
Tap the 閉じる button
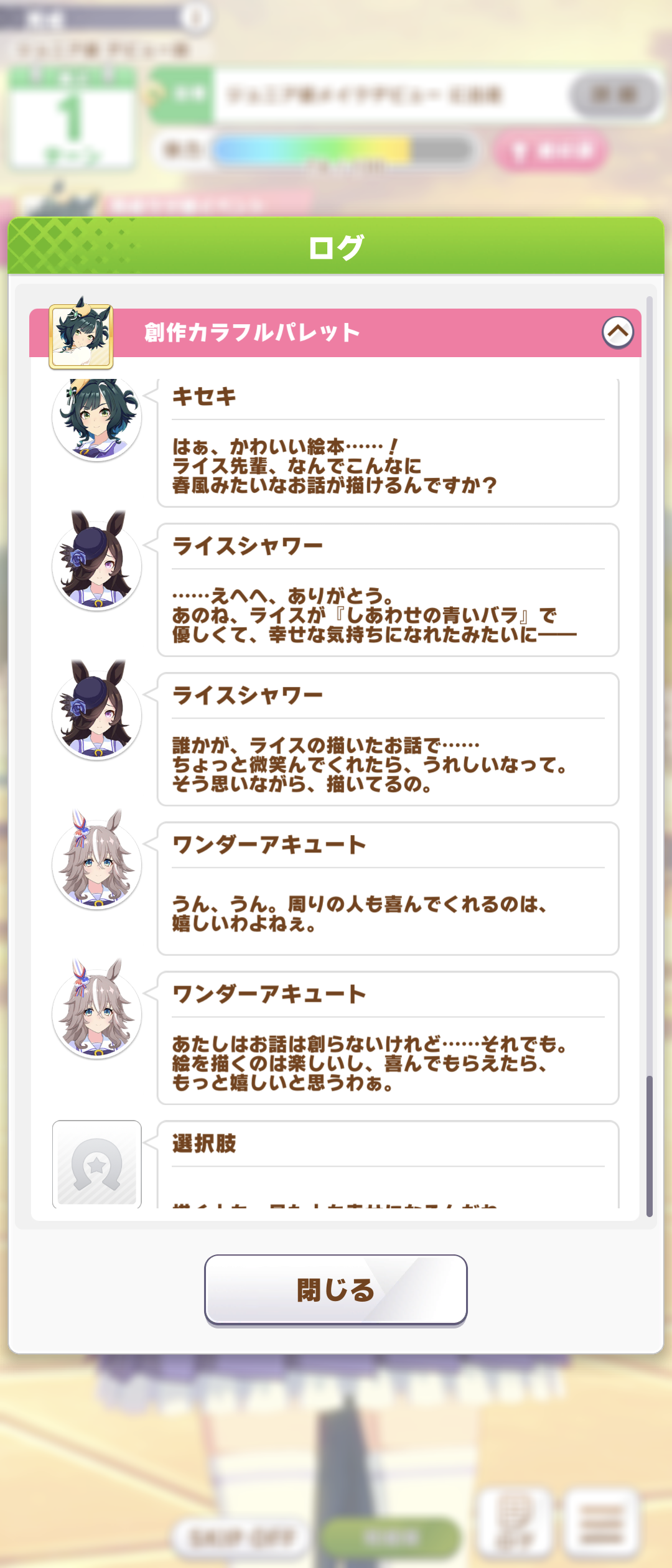point(336,1290)
